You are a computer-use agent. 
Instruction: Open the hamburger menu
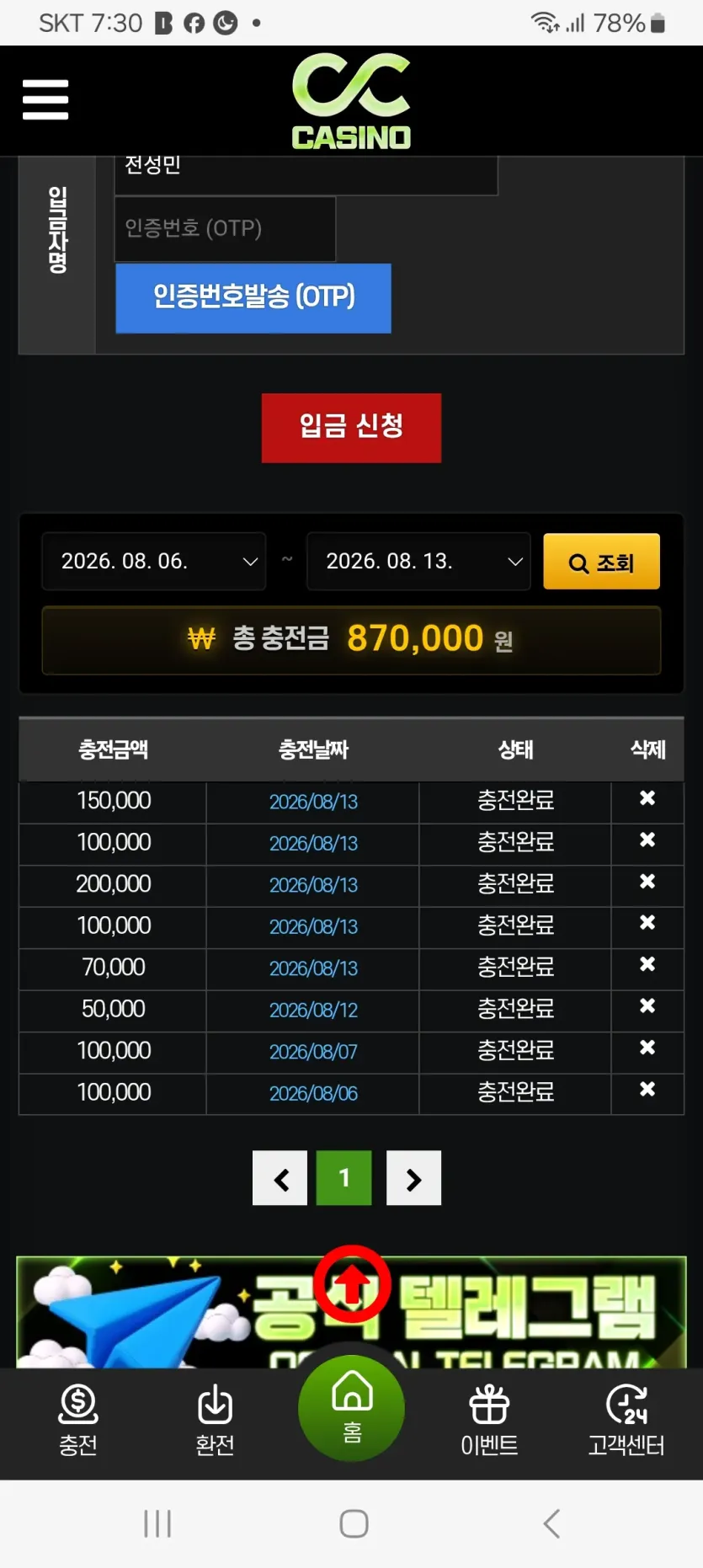coord(45,100)
